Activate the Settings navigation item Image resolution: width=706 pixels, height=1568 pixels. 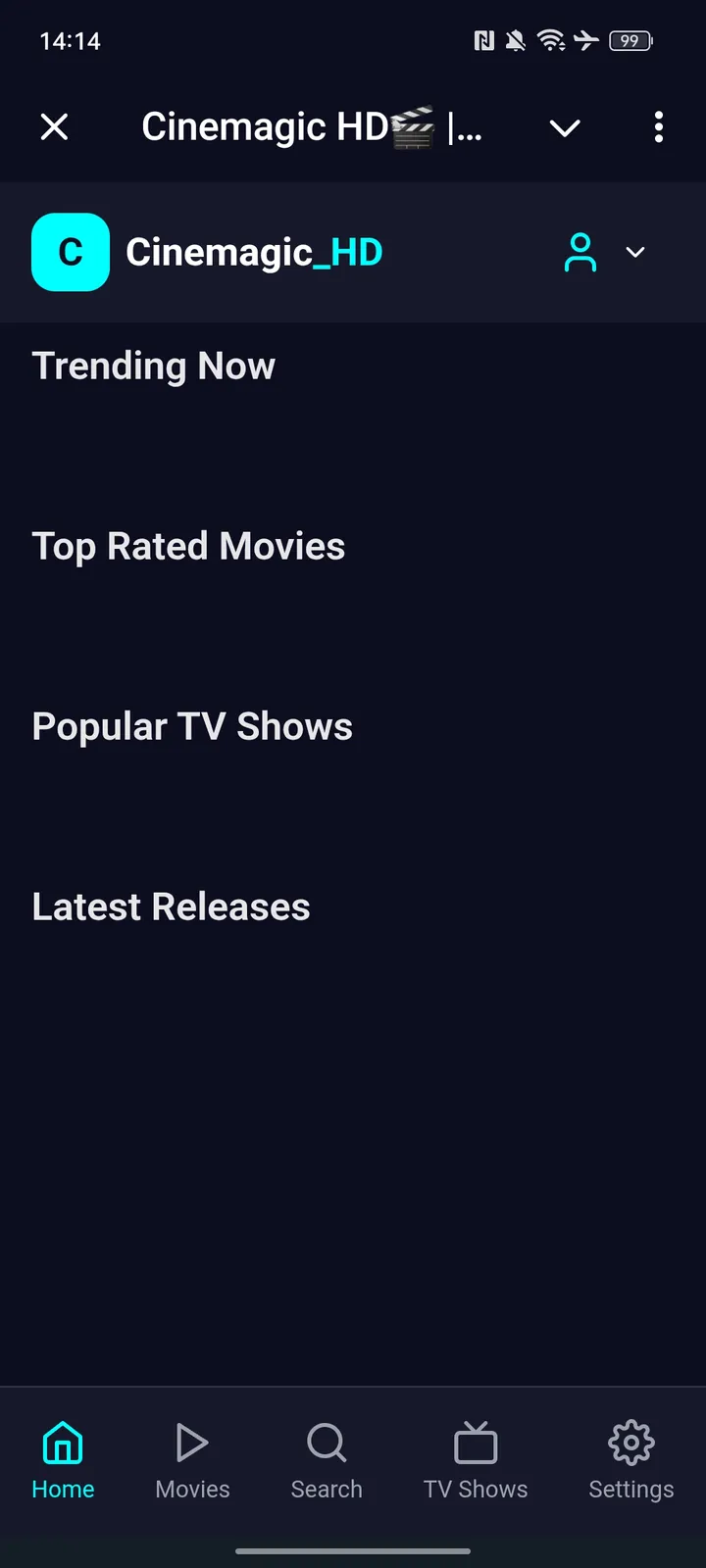click(x=630, y=1460)
